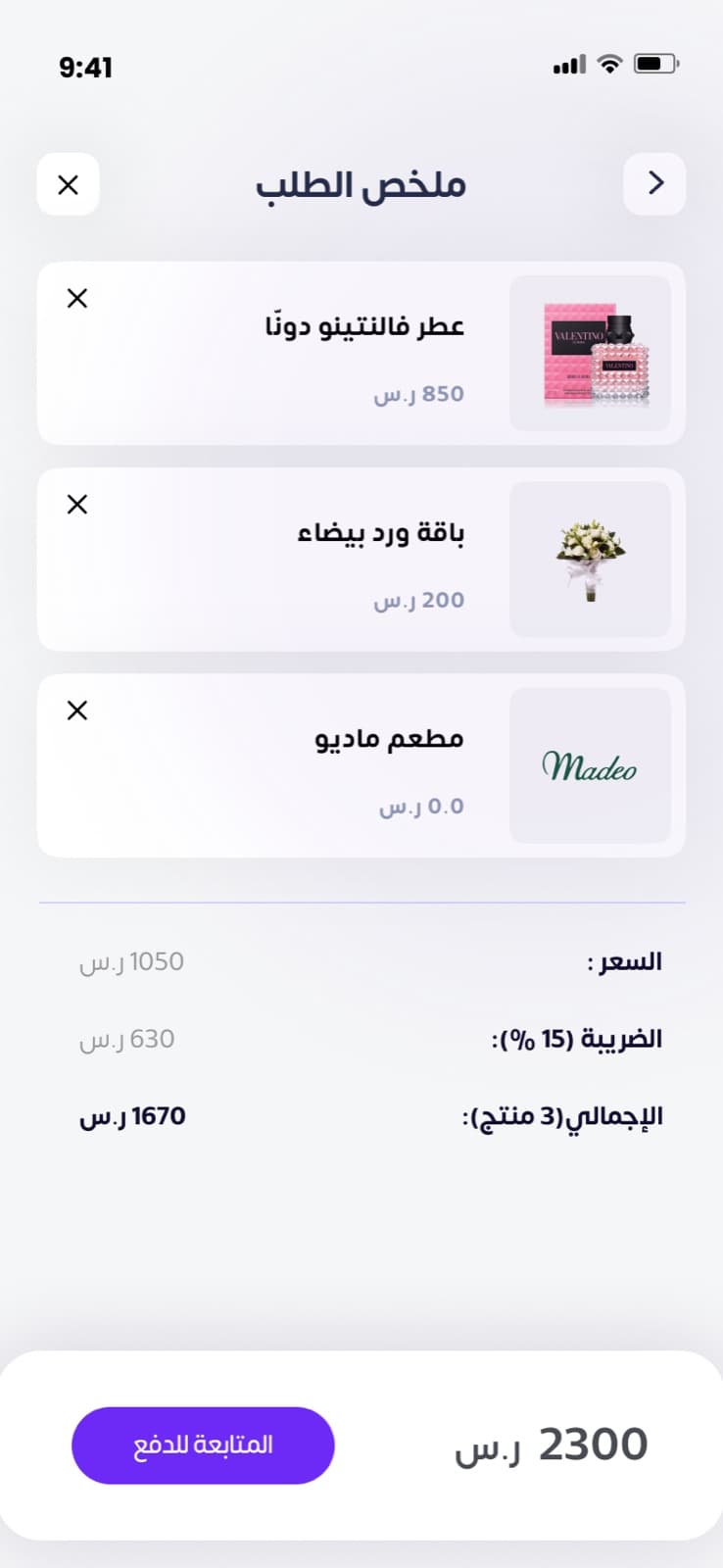Tap the white bouquet product image
Screen dimensions: 723x1568
pos(591,559)
